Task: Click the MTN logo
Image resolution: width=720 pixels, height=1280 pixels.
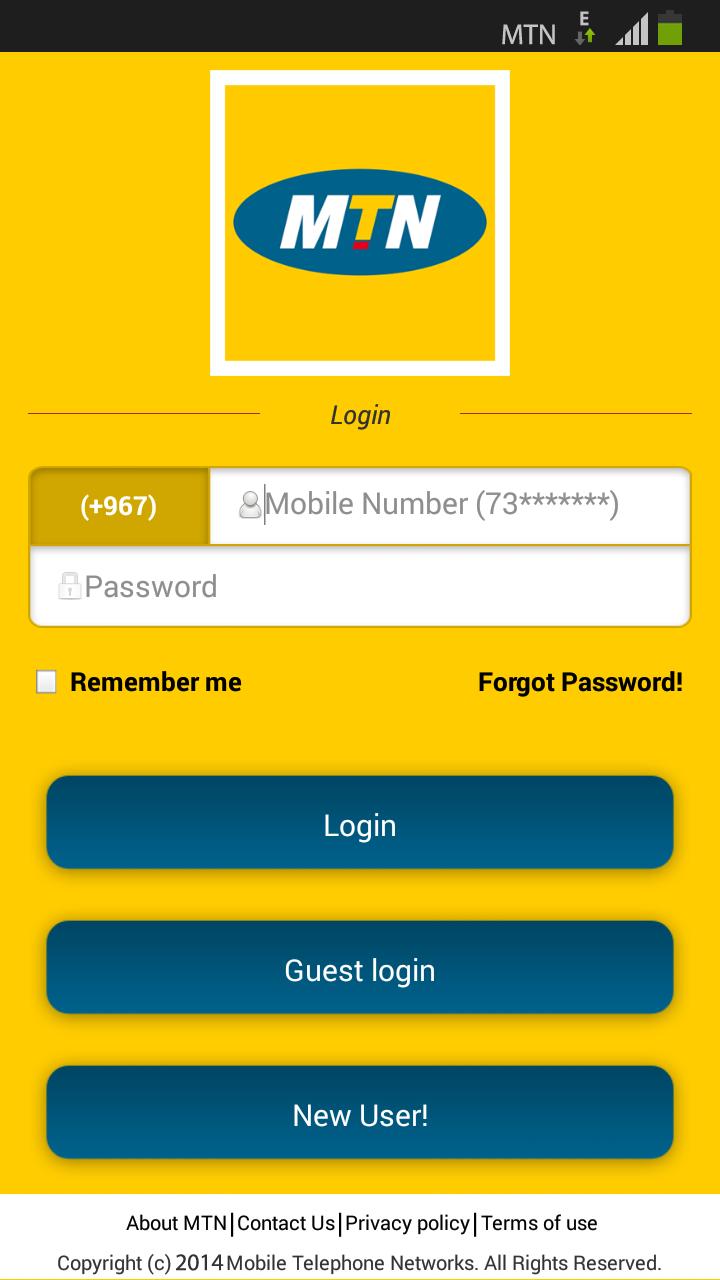Action: point(359,220)
